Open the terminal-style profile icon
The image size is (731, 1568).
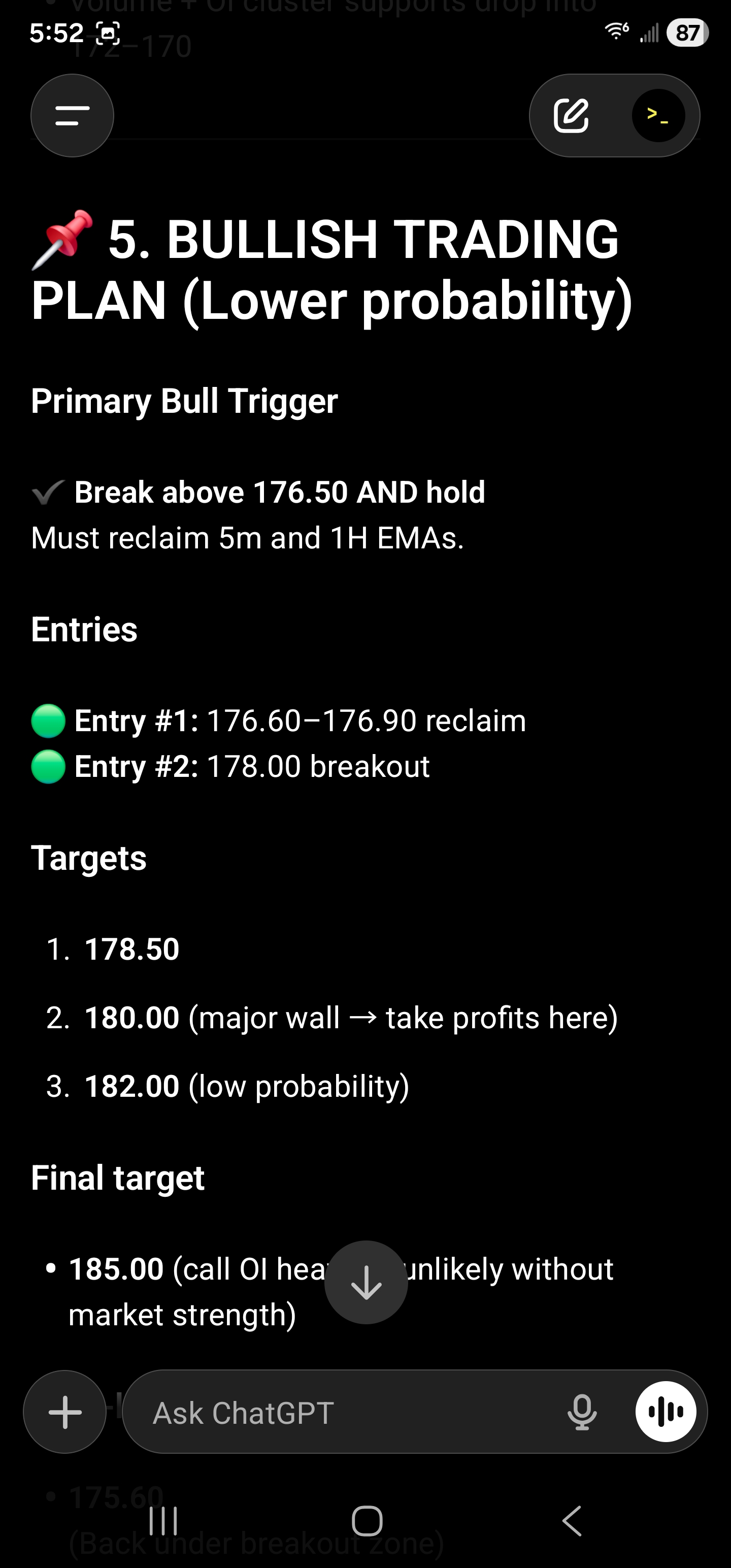[658, 115]
